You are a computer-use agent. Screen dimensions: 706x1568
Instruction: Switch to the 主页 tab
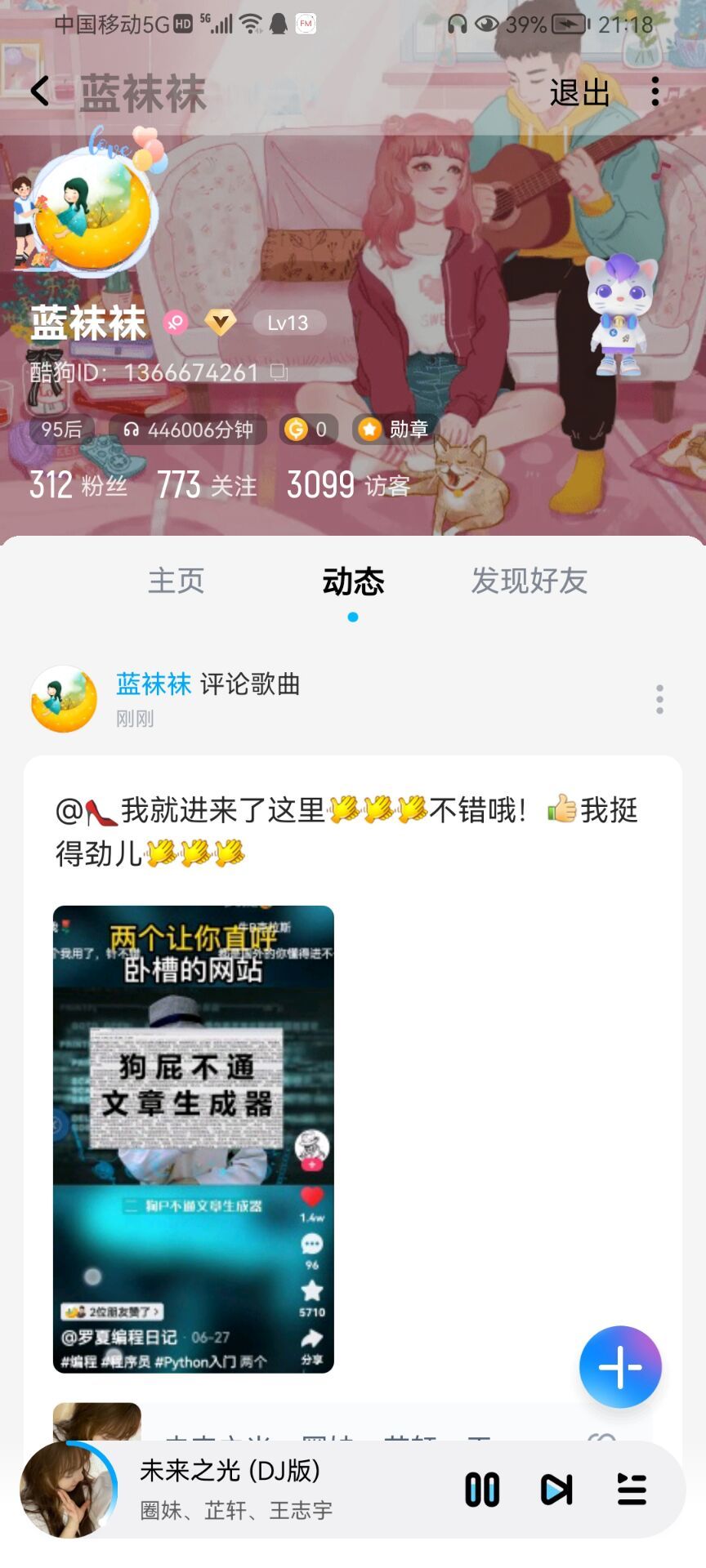pyautogui.click(x=176, y=581)
